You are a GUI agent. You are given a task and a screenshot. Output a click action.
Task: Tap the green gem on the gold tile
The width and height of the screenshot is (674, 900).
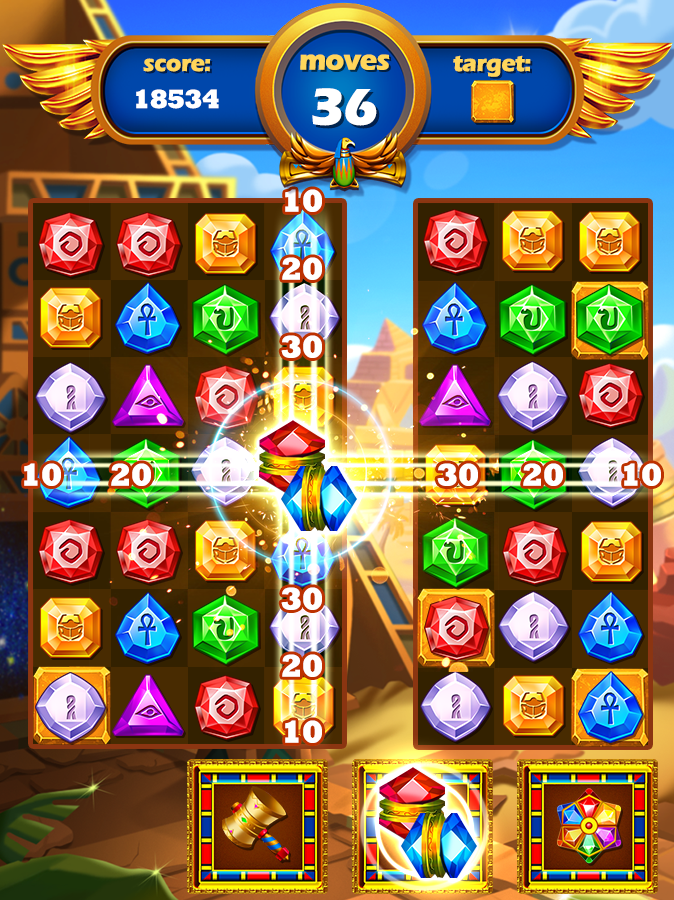609,319
